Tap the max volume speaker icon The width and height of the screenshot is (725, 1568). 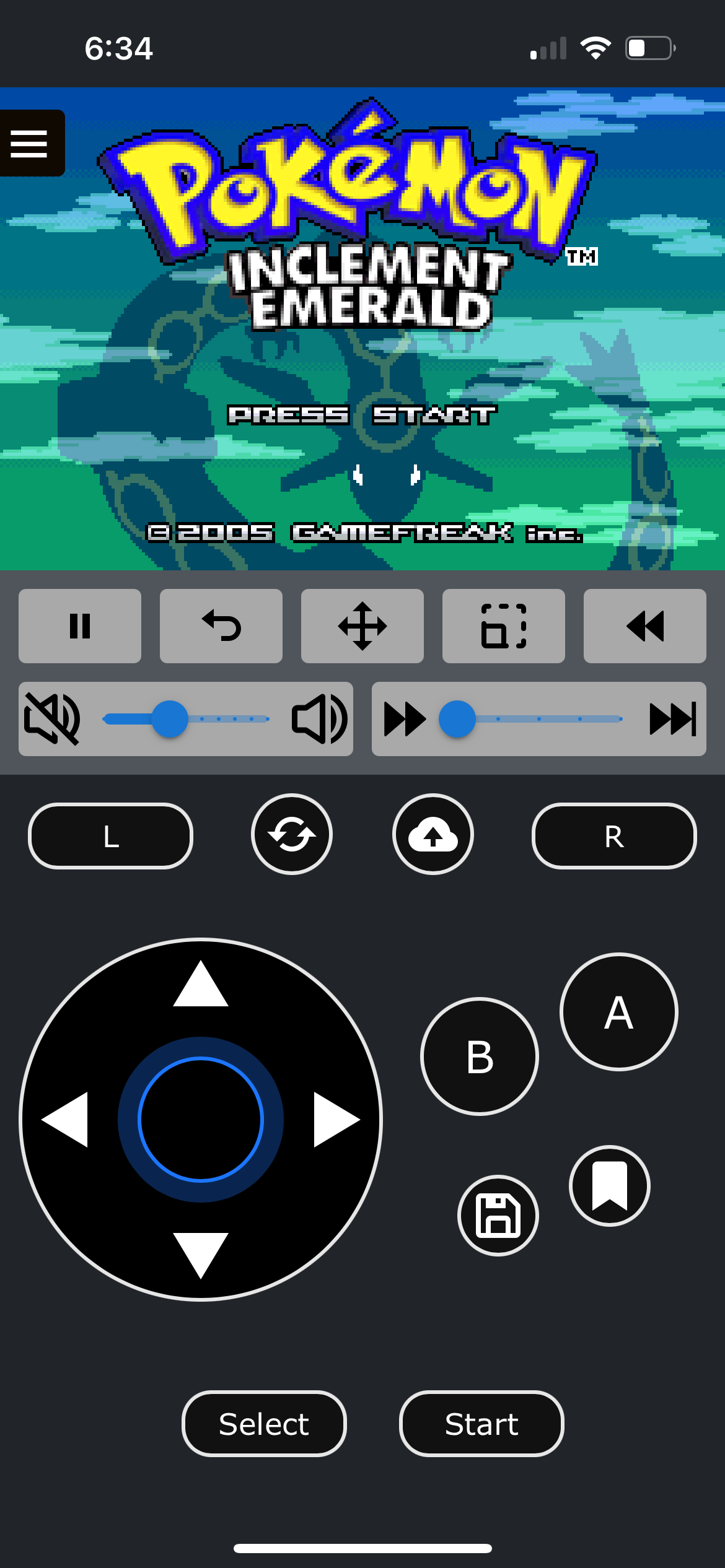pos(319,719)
